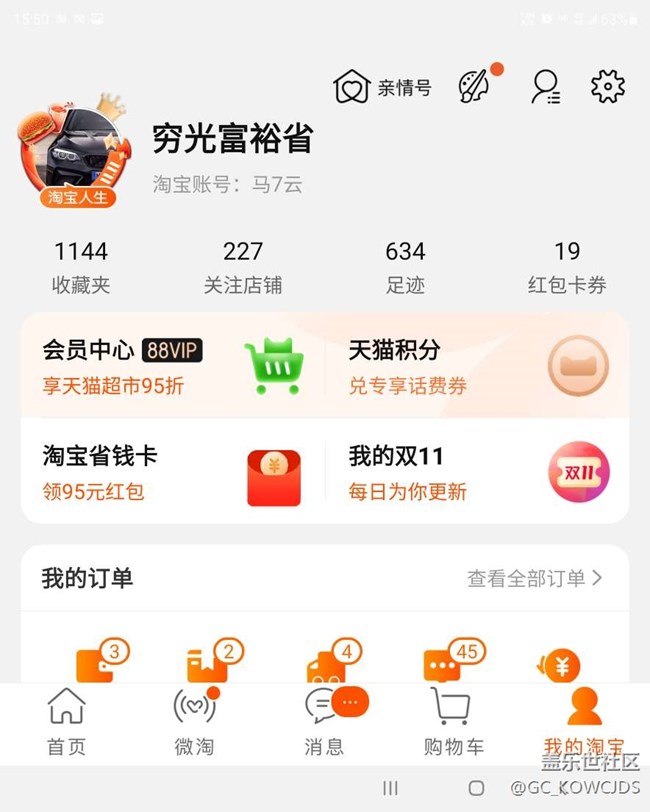Tap the system home button
The width and height of the screenshot is (650, 812).
[x=476, y=788]
